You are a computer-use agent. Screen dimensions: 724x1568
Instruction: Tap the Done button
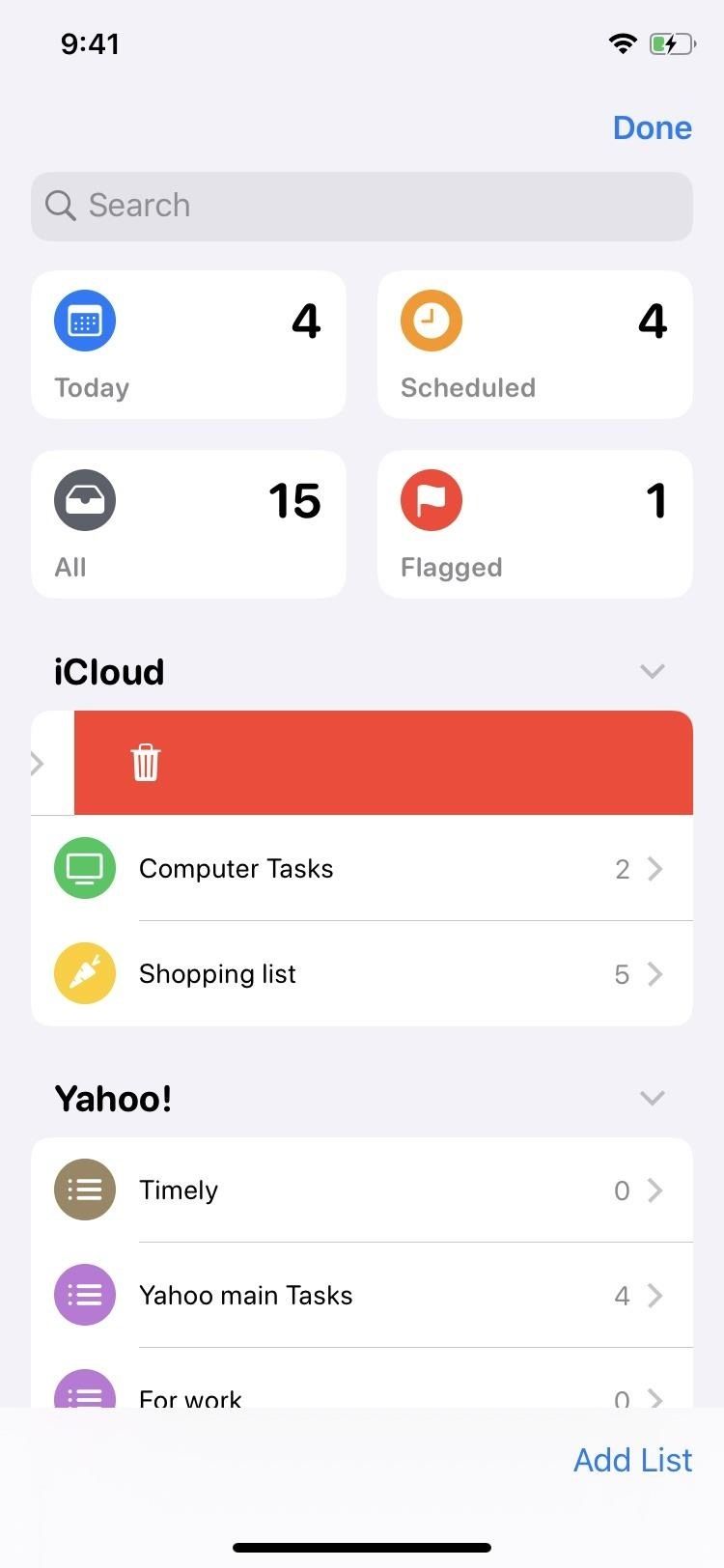652,126
